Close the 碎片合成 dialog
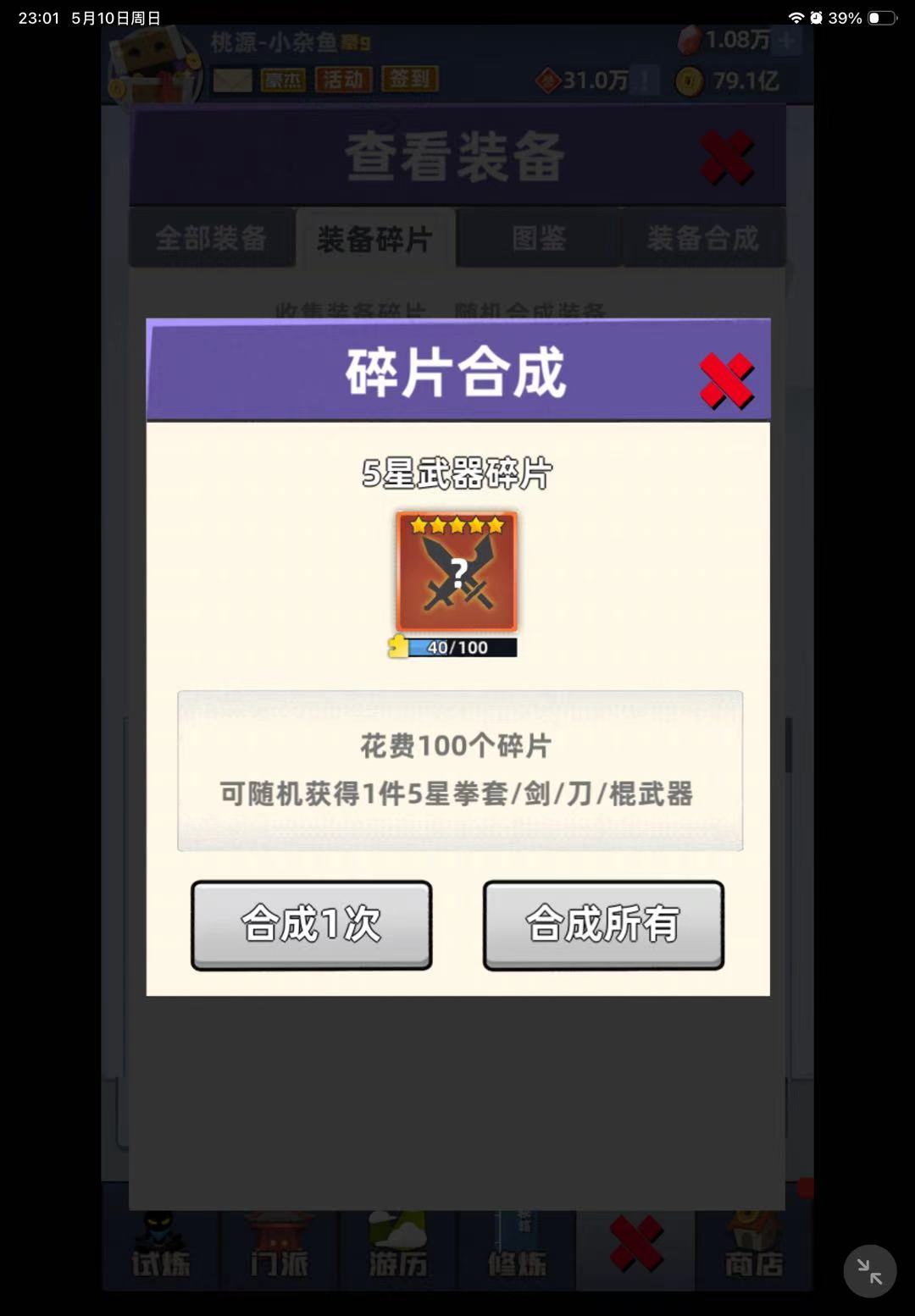 coord(726,380)
